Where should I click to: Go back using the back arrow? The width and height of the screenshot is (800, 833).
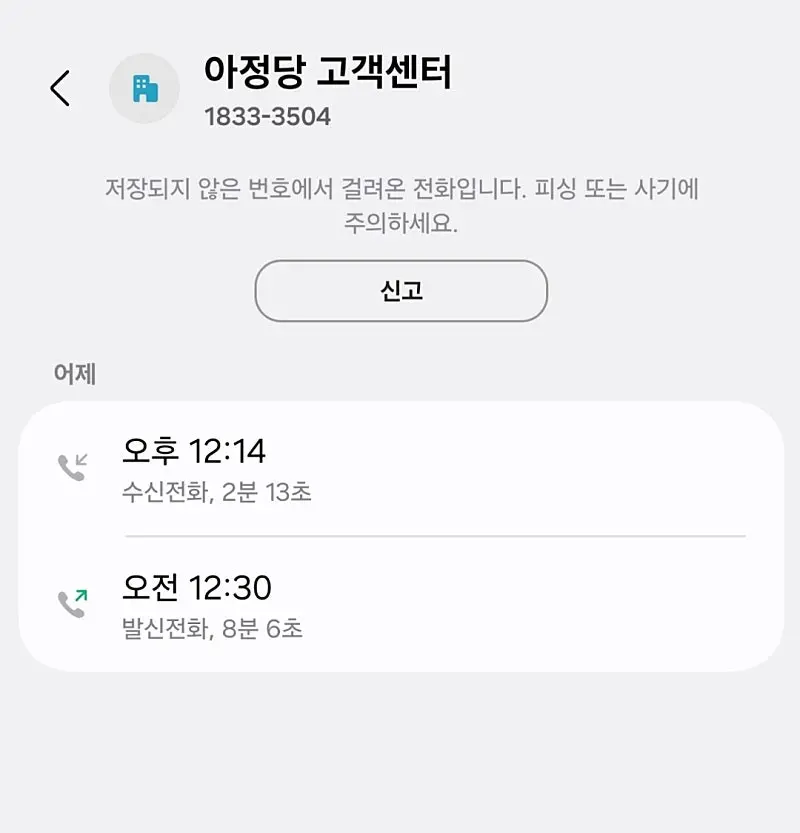click(x=60, y=88)
